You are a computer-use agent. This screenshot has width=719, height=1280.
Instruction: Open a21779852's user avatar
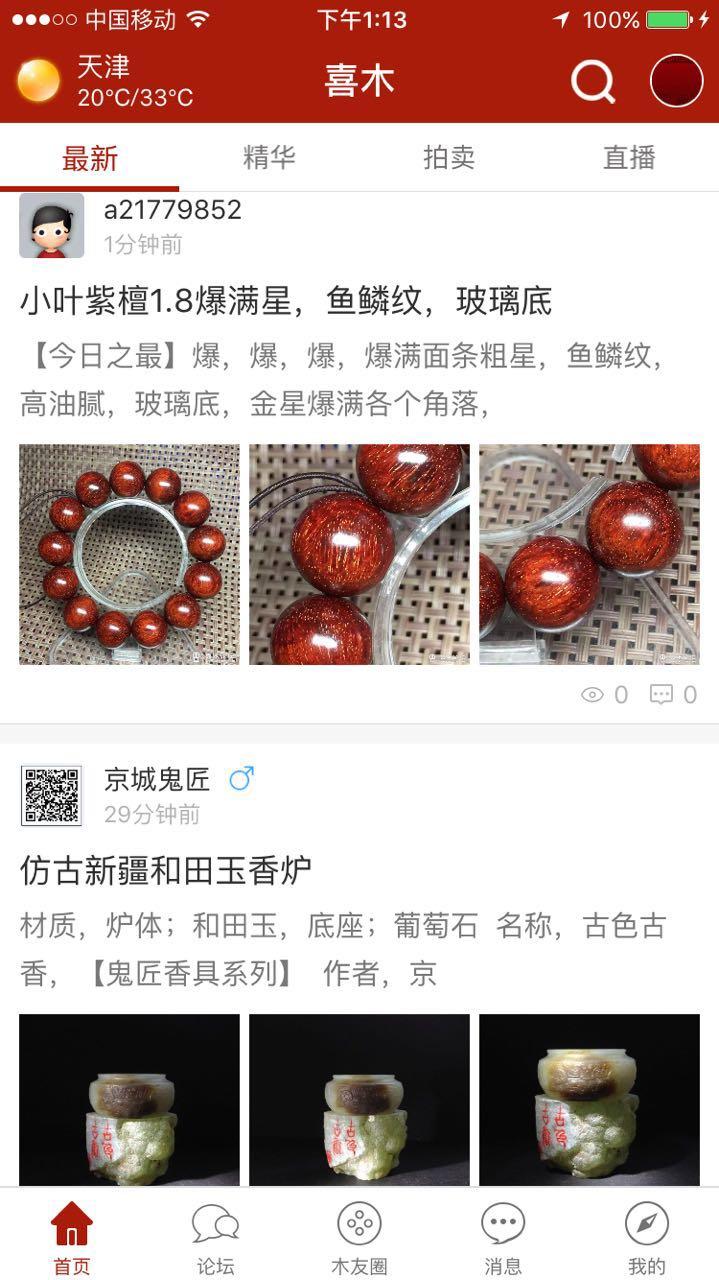(51, 226)
